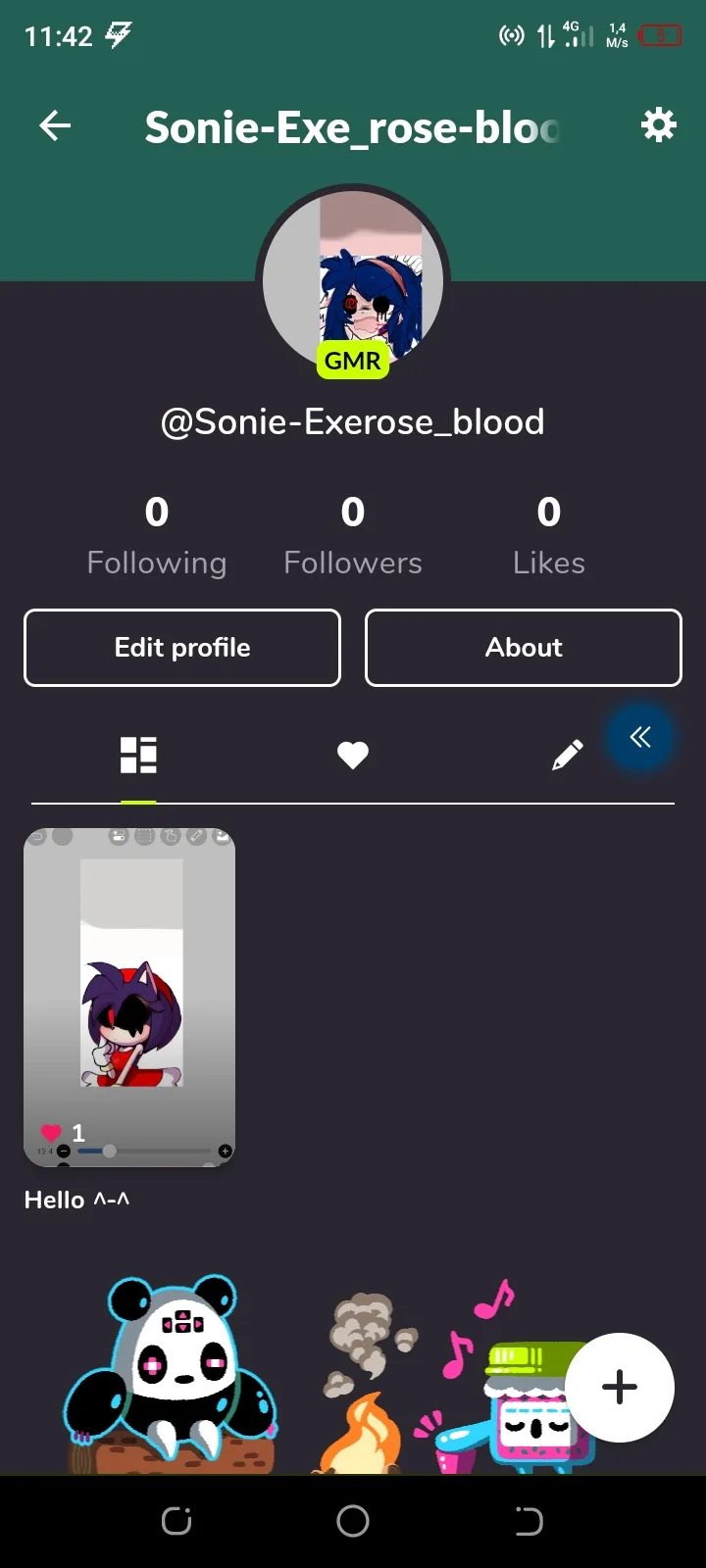
Task: Tap the Edit profile button
Action: [x=182, y=648]
